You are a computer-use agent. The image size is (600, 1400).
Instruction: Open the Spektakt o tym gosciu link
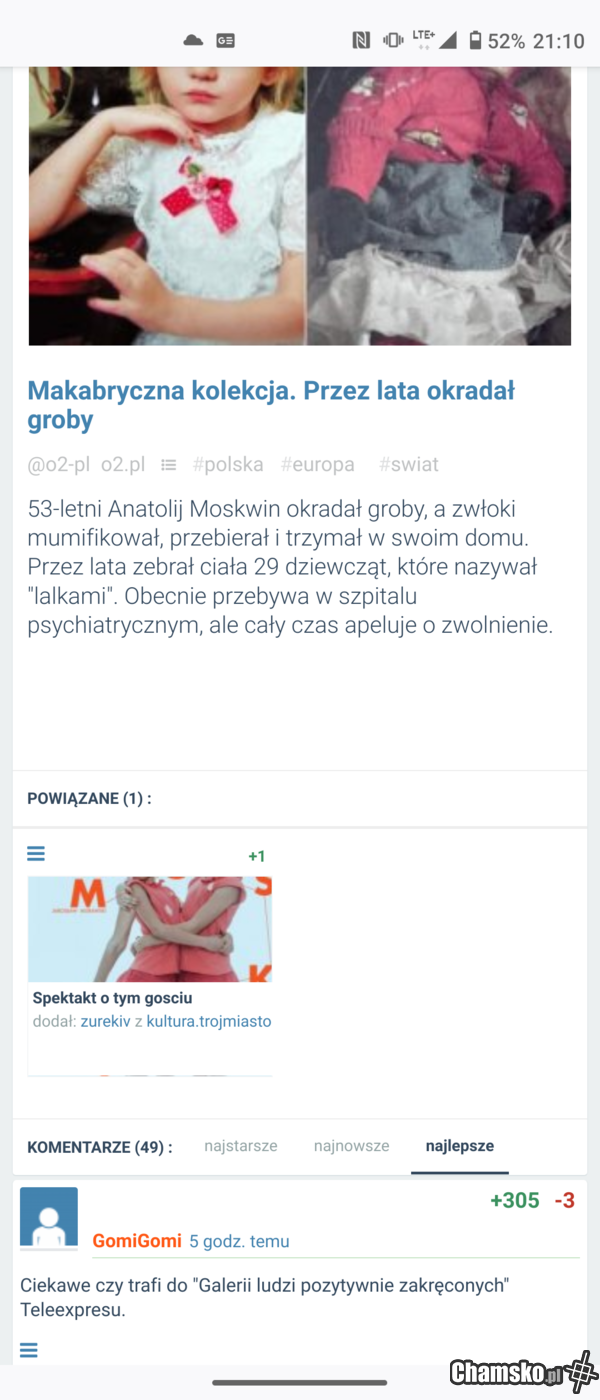(x=112, y=998)
